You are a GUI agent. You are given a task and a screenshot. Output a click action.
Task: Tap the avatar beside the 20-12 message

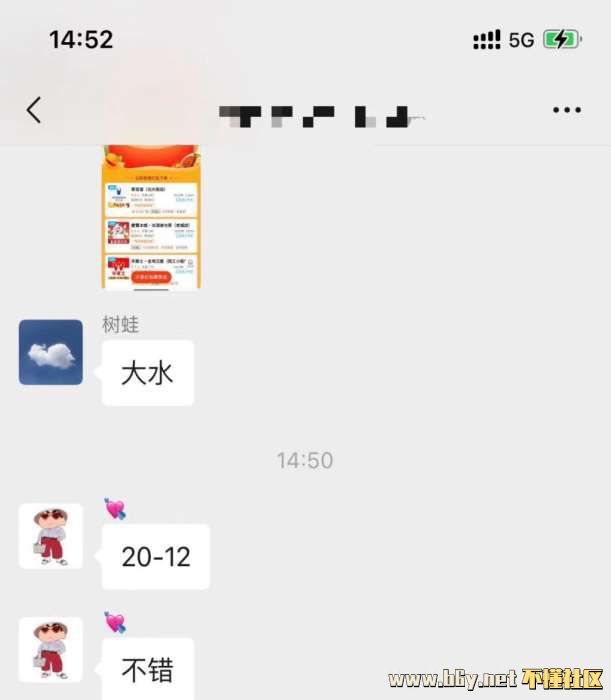pos(51,536)
